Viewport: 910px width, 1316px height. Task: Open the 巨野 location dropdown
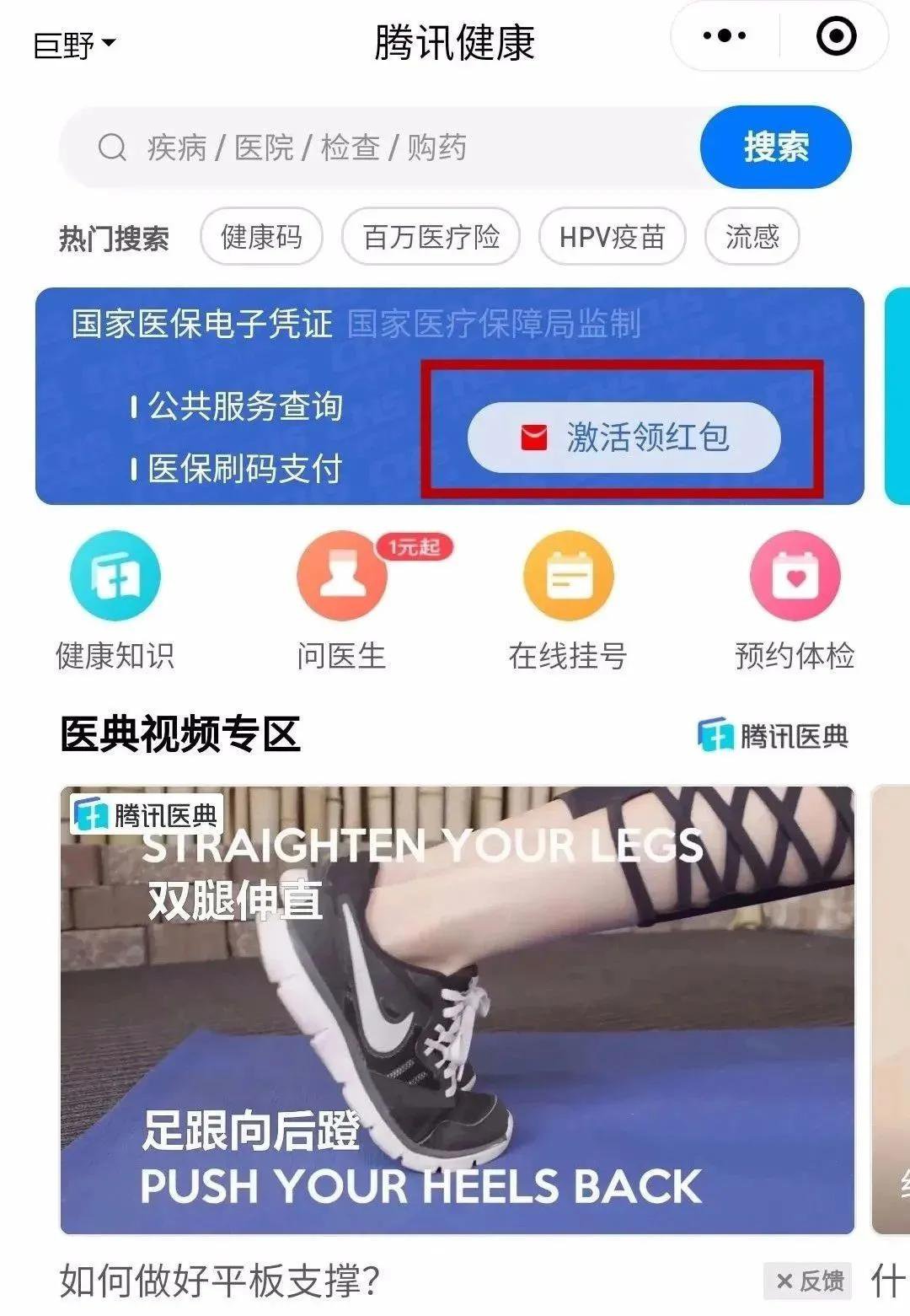[x=73, y=44]
